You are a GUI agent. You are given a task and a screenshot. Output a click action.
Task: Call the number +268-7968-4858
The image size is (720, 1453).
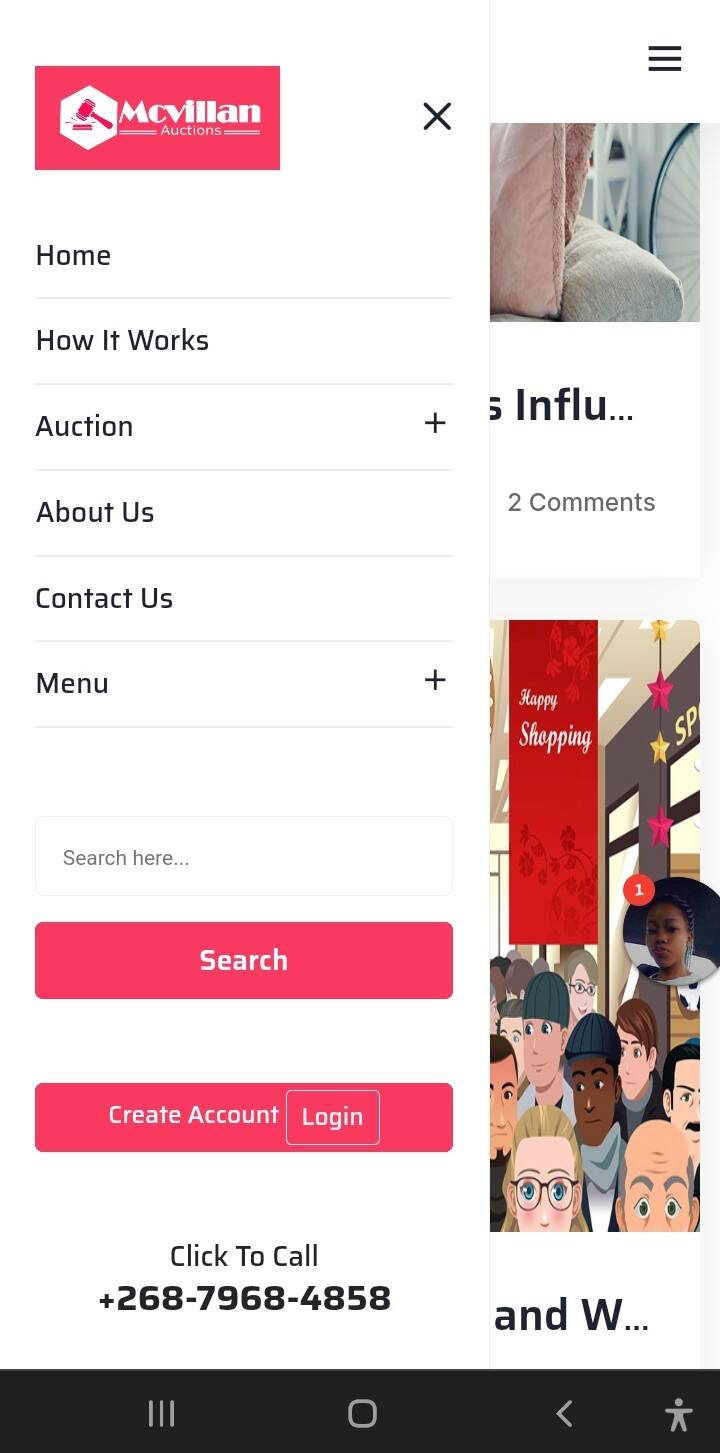pos(244,1298)
